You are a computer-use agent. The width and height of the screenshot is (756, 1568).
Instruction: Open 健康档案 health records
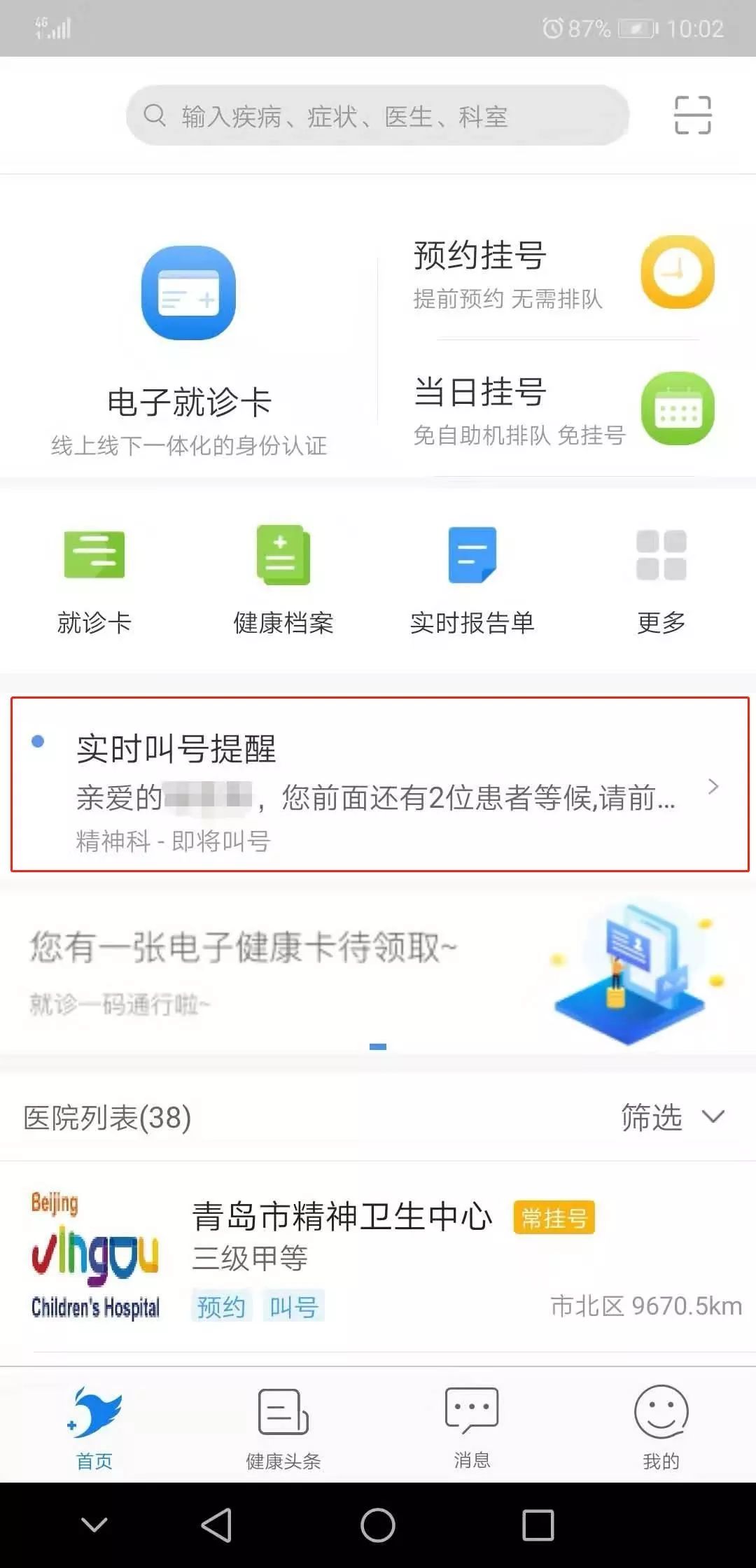click(283, 577)
